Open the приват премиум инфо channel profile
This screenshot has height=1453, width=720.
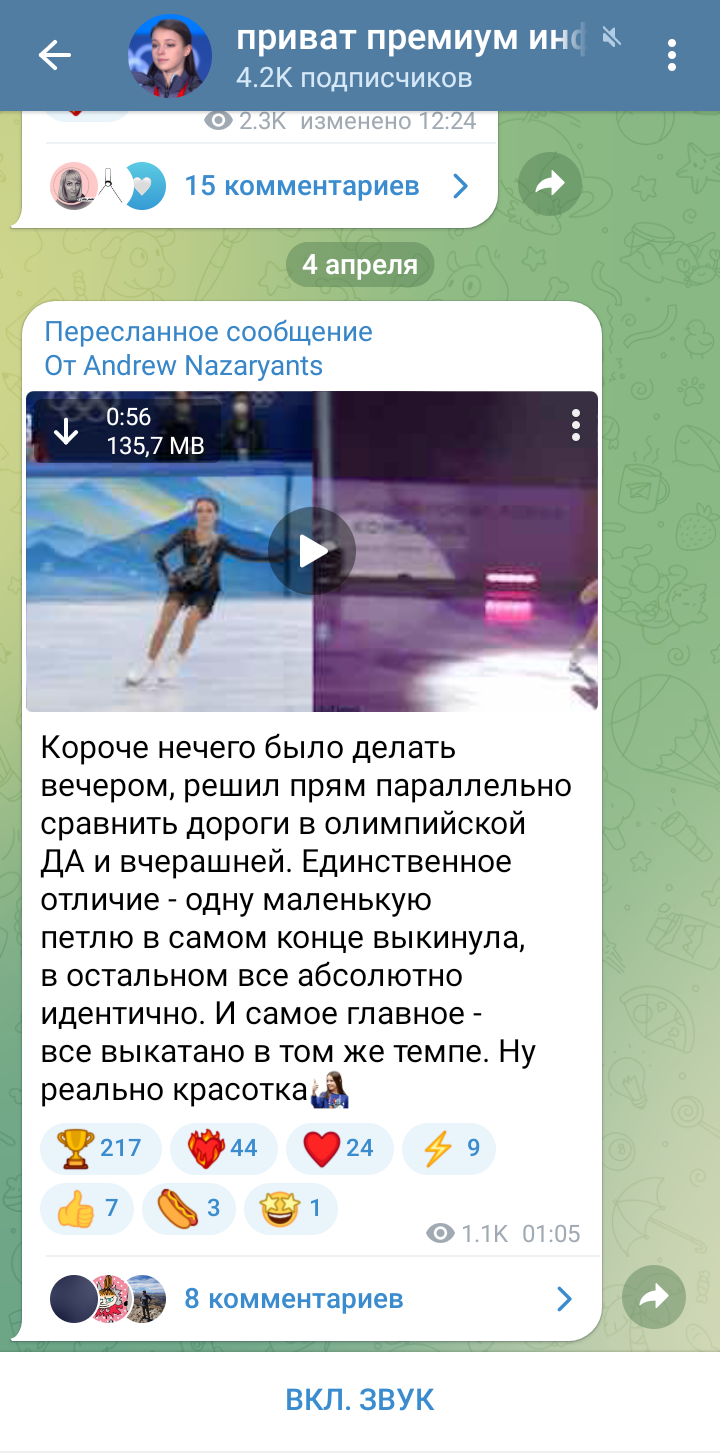[x=400, y=55]
